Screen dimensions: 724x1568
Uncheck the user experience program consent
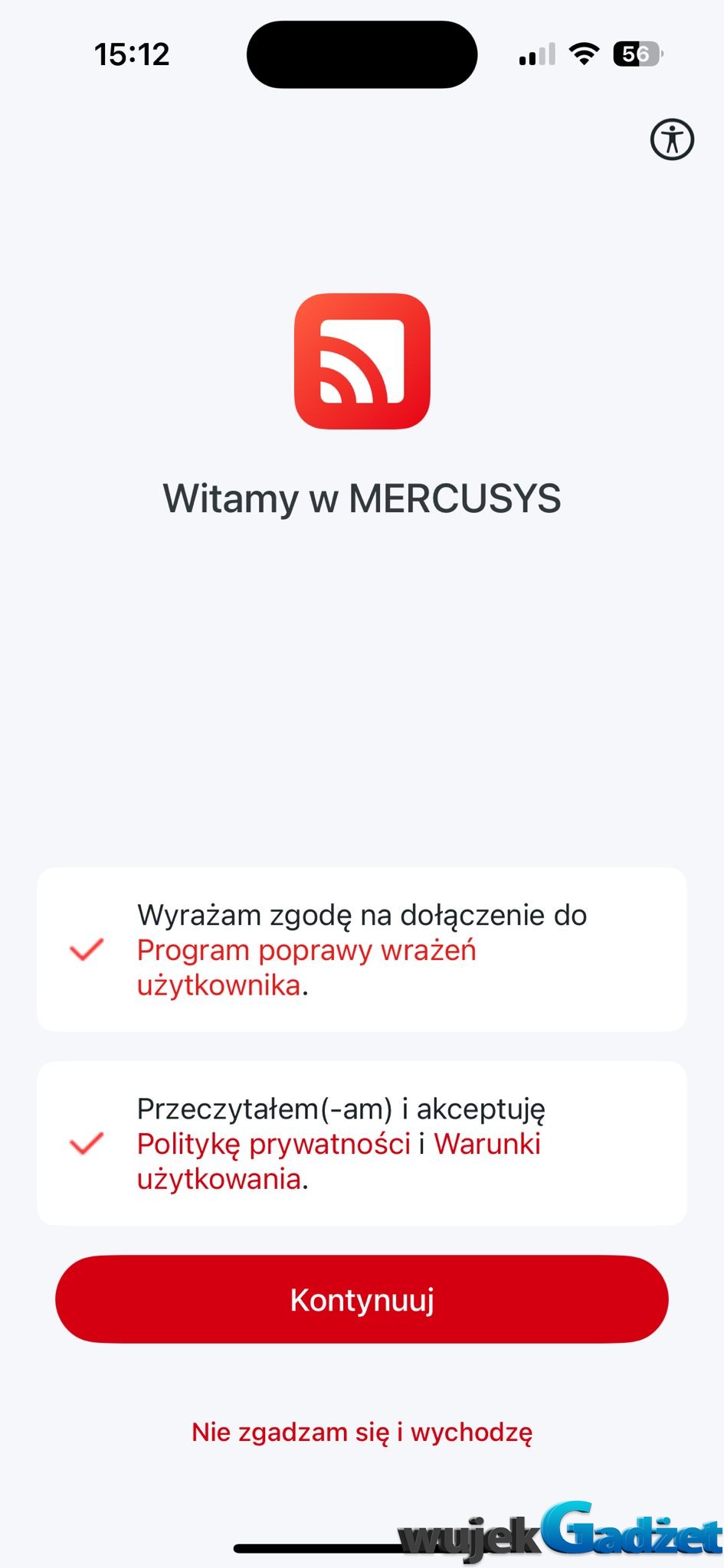pos(87,950)
